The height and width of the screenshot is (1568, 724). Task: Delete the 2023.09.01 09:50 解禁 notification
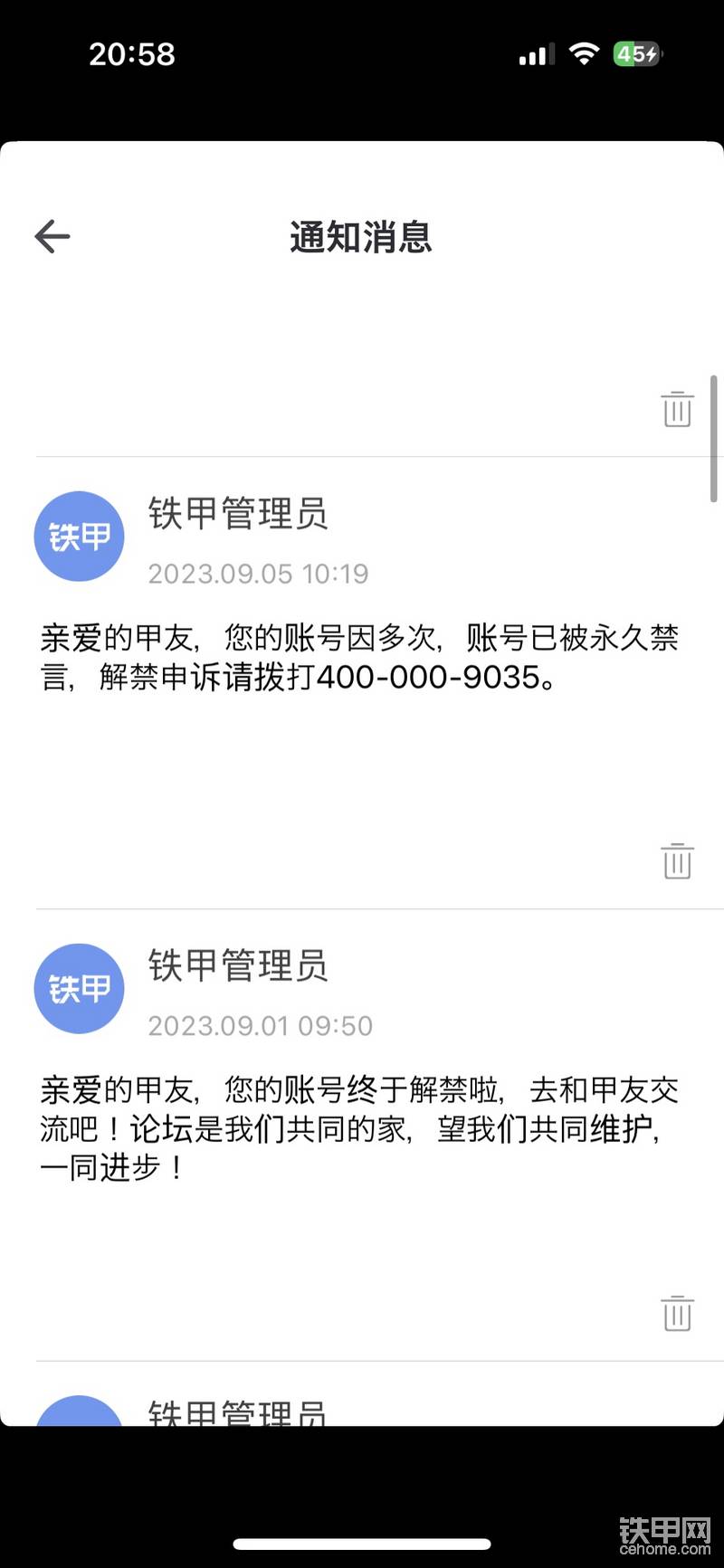click(x=677, y=1314)
